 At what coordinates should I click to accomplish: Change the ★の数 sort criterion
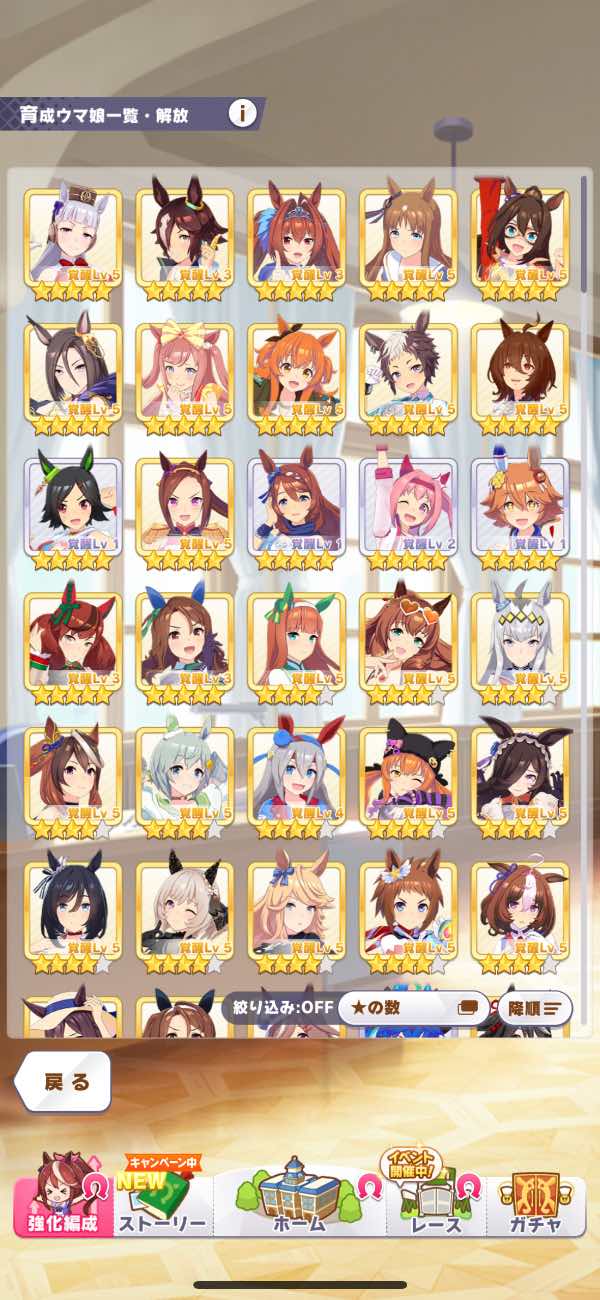(413, 1008)
